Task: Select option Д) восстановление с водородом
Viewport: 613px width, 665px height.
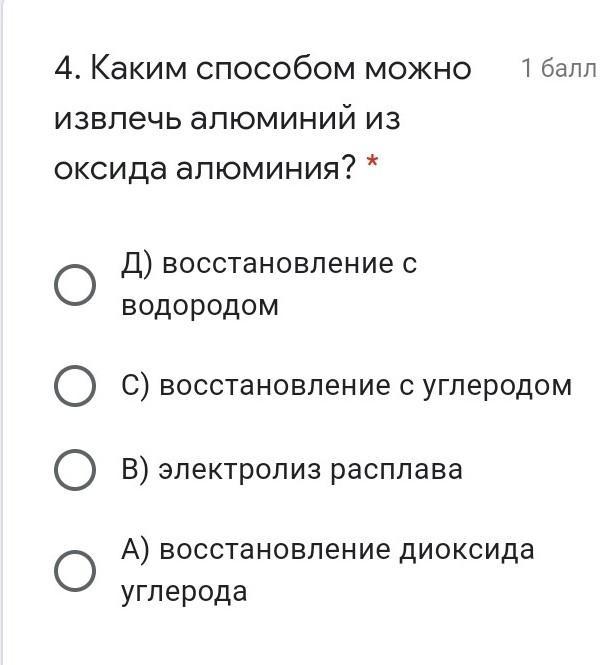Action: coord(75,285)
